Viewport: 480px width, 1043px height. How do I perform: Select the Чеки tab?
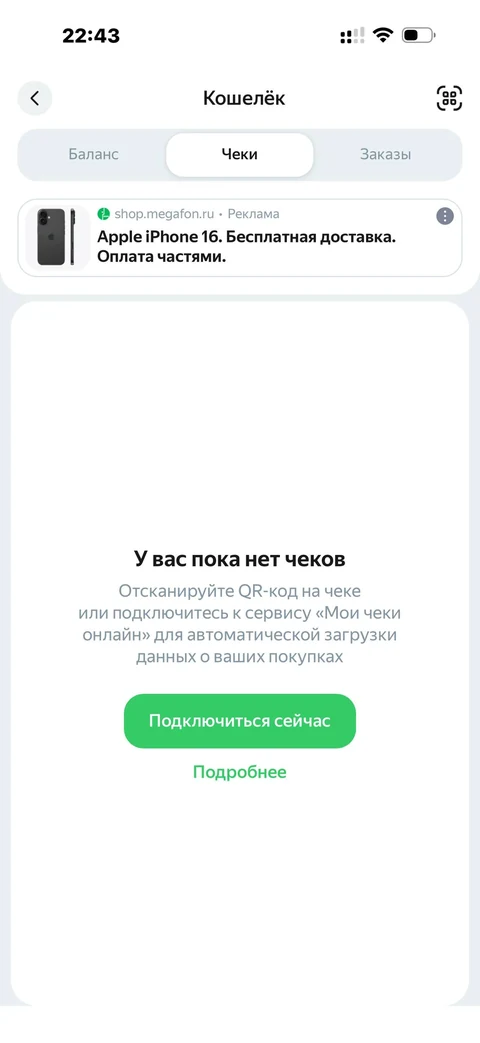pos(239,154)
